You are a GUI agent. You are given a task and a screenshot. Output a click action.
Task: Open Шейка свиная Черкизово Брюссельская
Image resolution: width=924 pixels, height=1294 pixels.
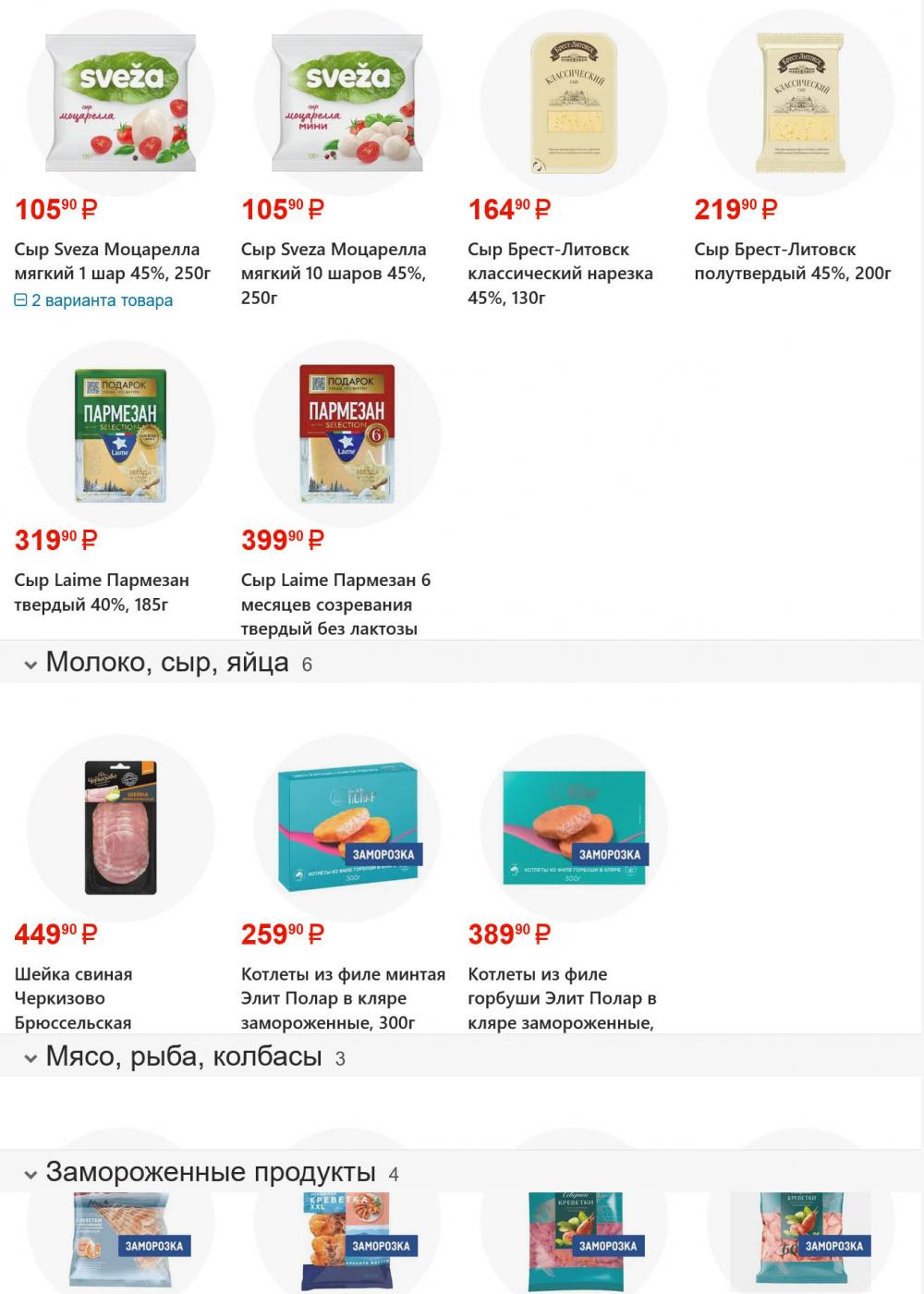[x=74, y=997]
